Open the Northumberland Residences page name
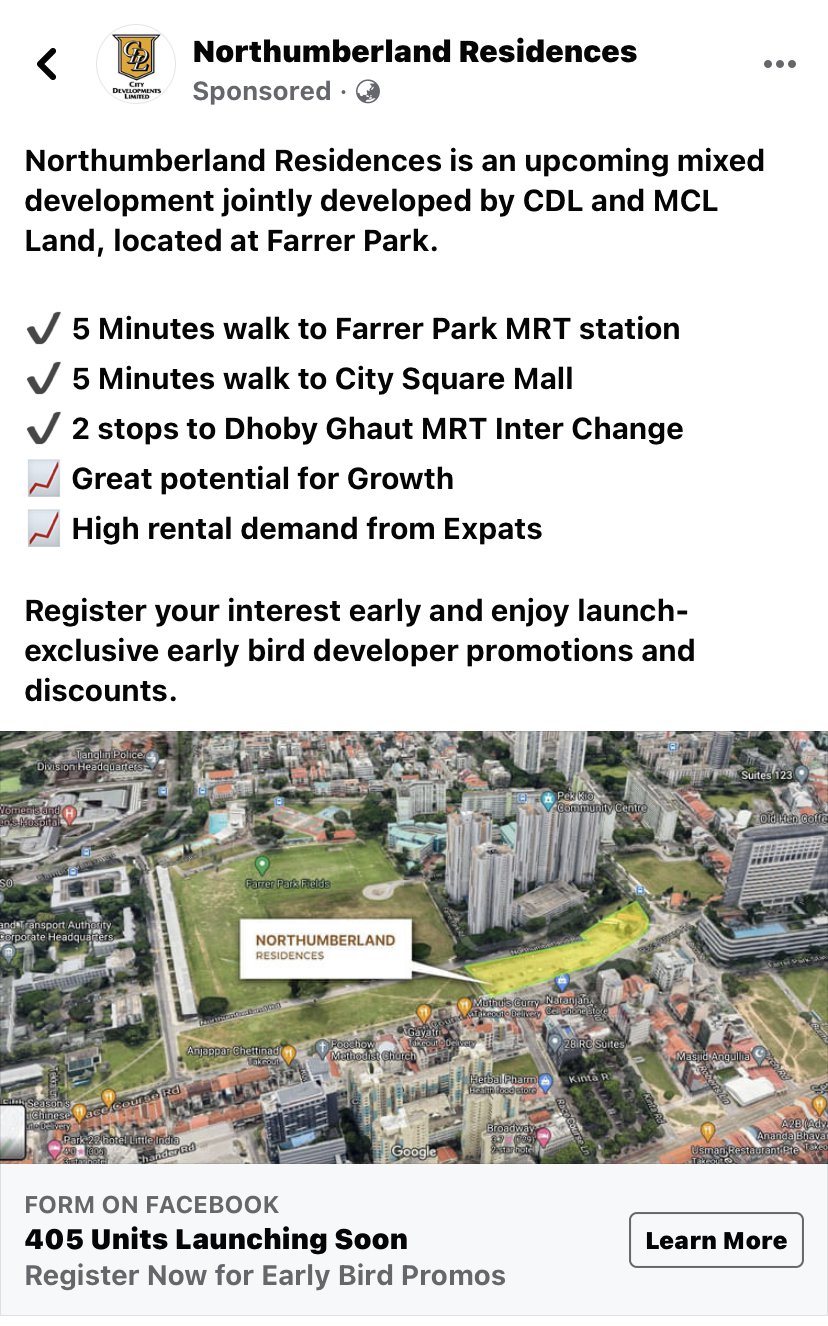The height and width of the screenshot is (1326, 828). click(414, 51)
